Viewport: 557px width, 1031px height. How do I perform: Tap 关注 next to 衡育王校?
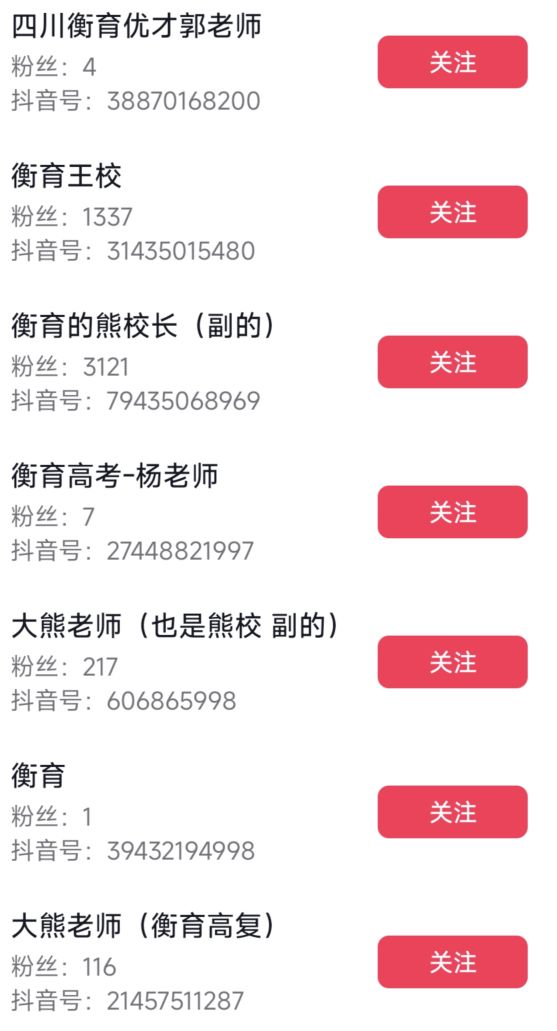tap(452, 212)
